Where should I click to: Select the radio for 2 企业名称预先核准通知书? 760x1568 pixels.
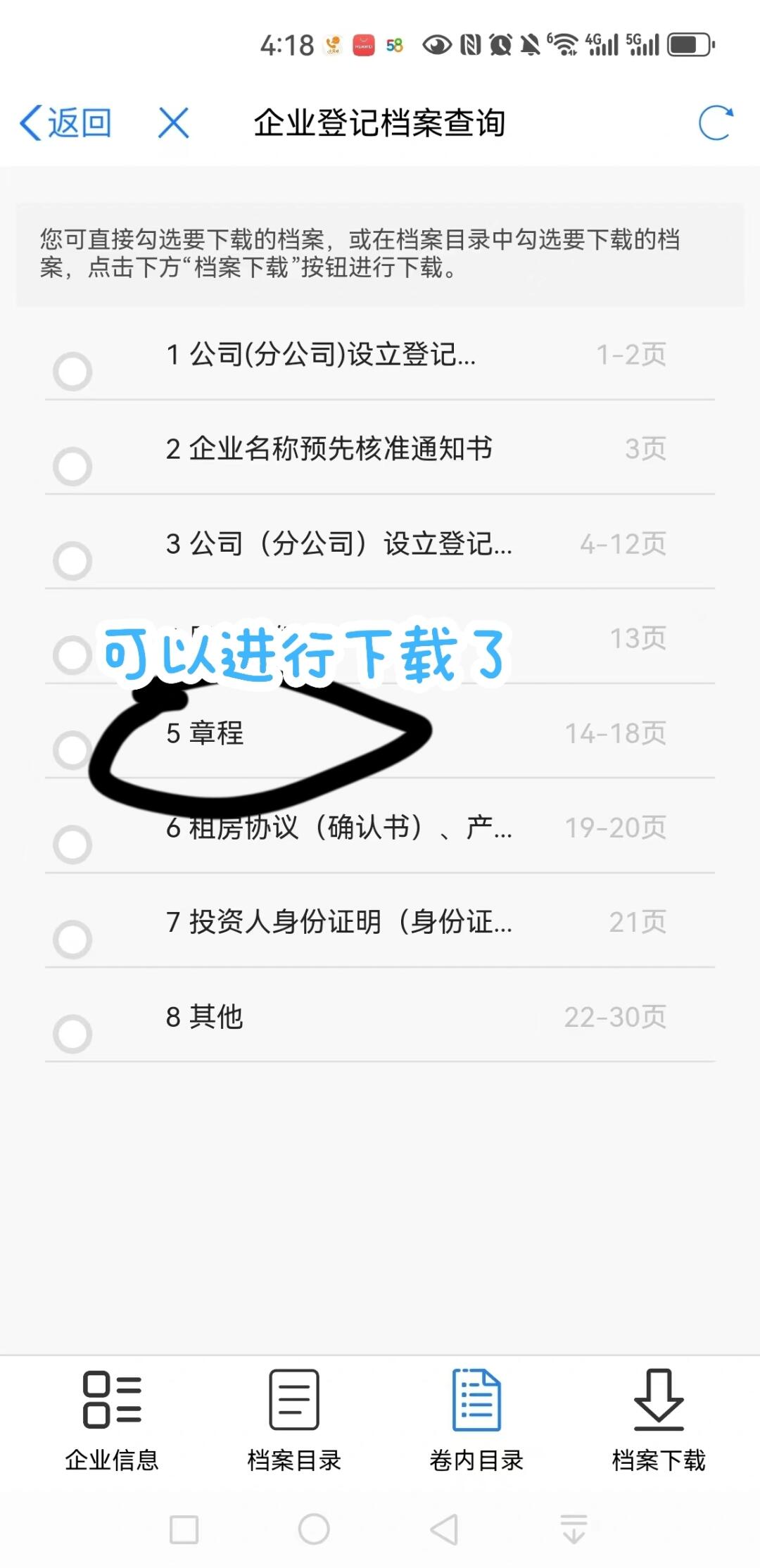72,464
